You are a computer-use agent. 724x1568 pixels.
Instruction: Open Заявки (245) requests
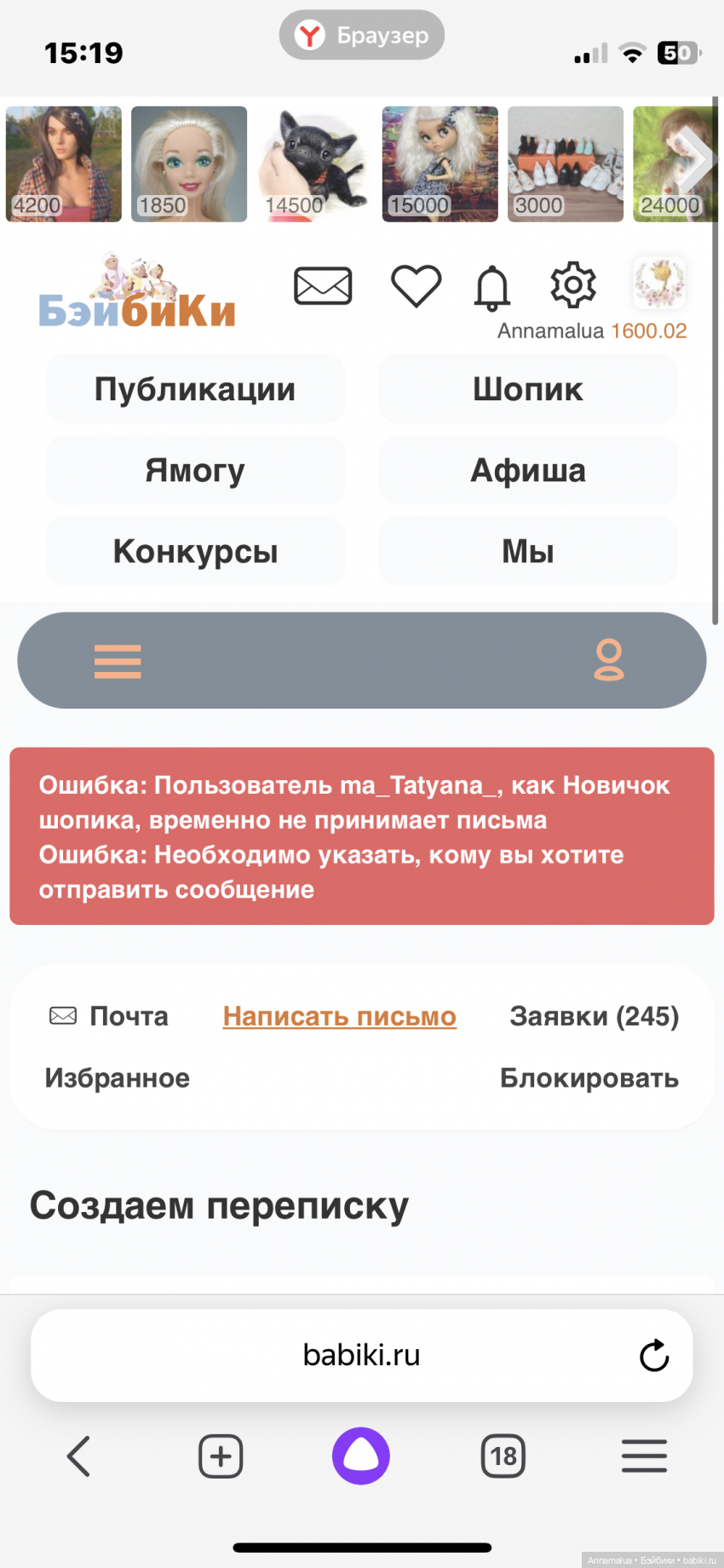click(594, 1016)
